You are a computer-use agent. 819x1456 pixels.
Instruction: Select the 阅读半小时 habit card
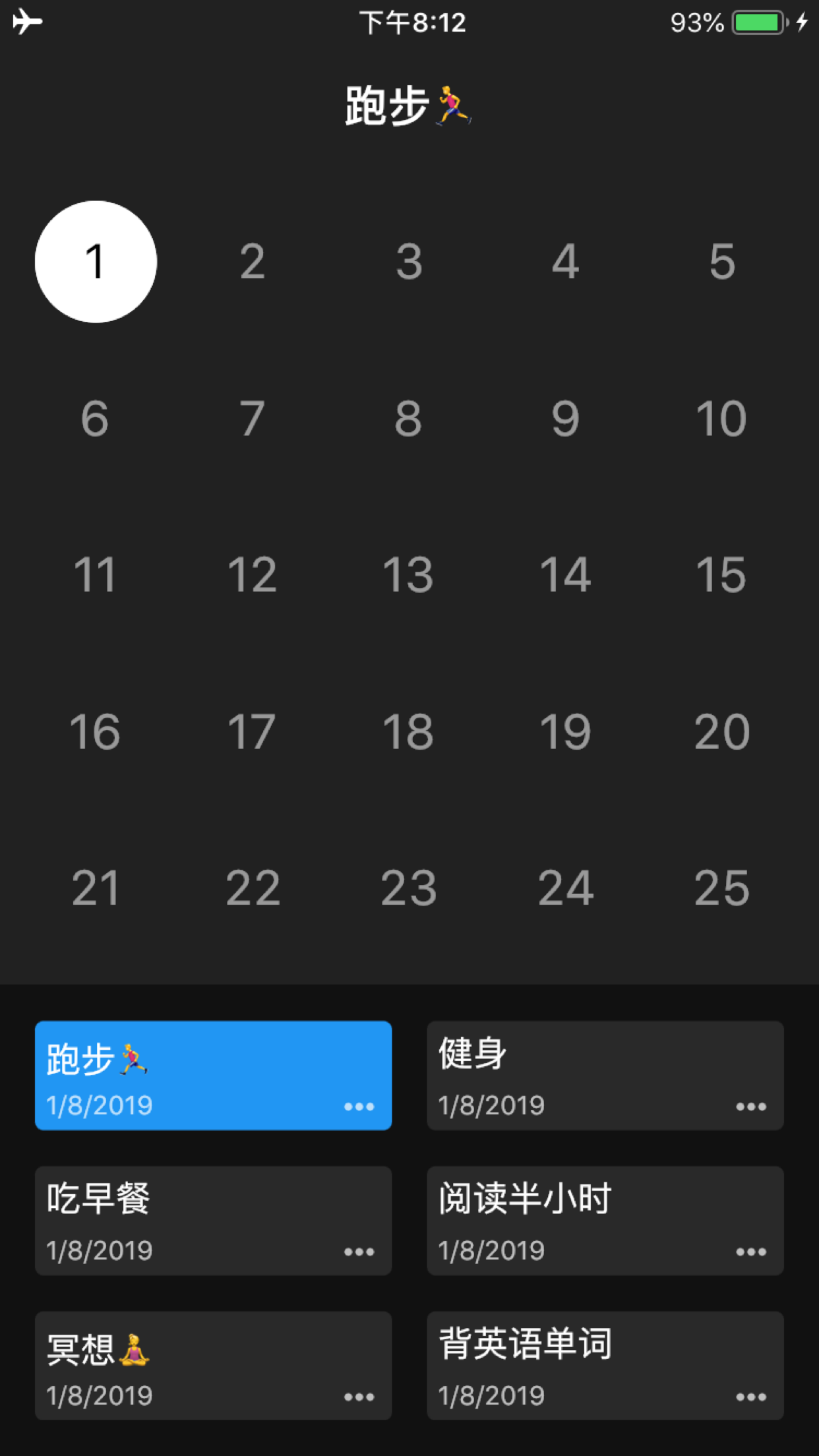pyautogui.click(x=605, y=1221)
